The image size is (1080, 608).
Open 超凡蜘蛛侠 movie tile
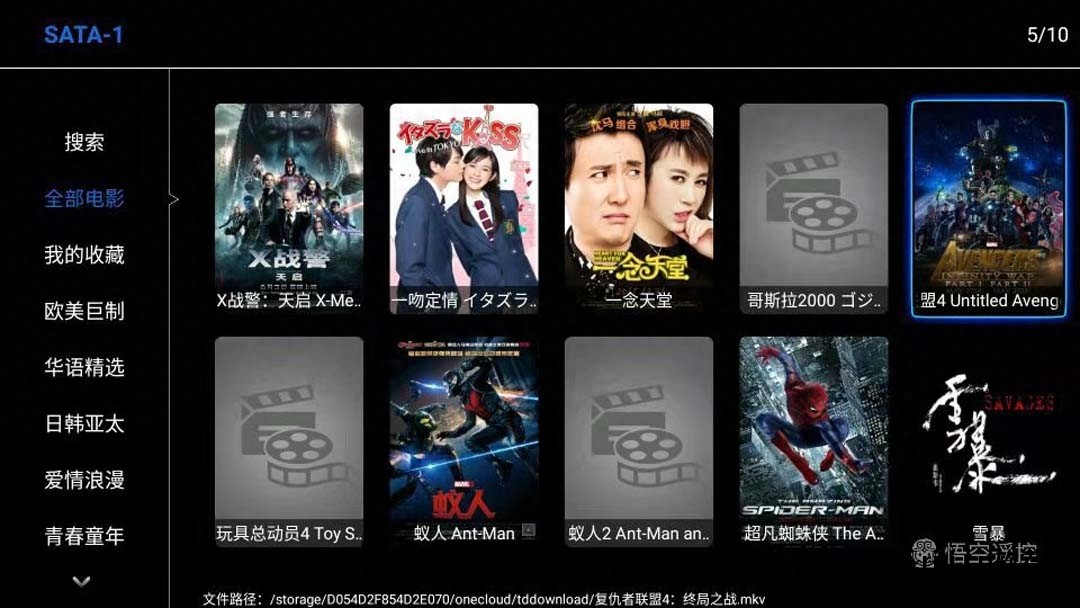click(x=814, y=441)
